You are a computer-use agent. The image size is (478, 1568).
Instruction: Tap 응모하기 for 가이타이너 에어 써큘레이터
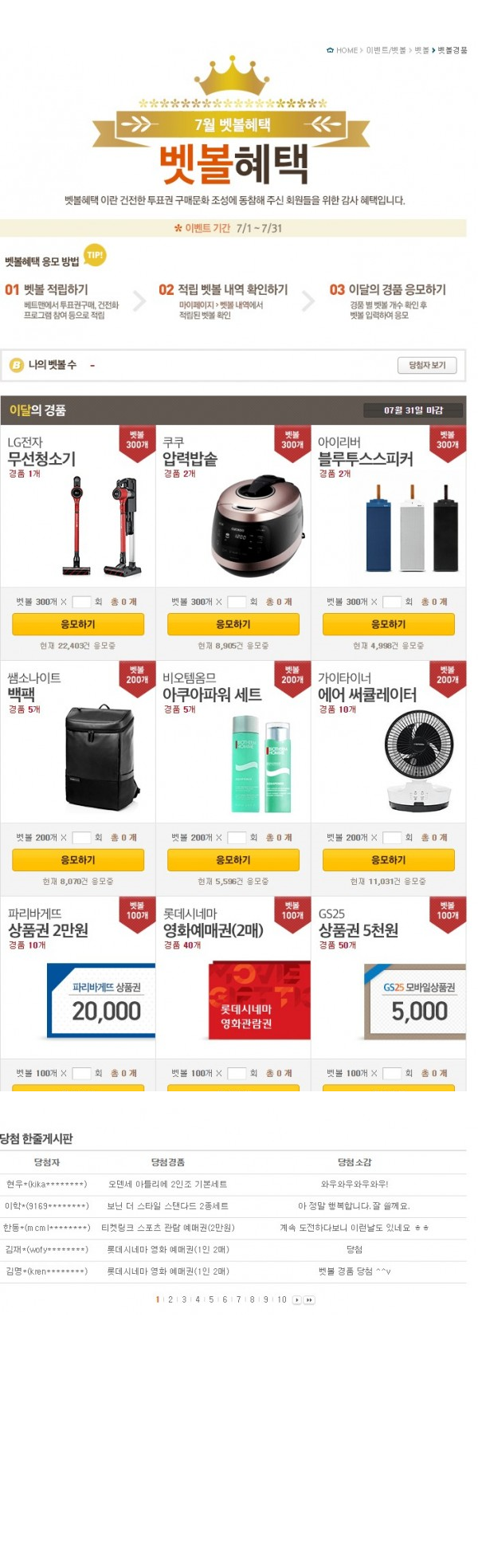pos(388,860)
